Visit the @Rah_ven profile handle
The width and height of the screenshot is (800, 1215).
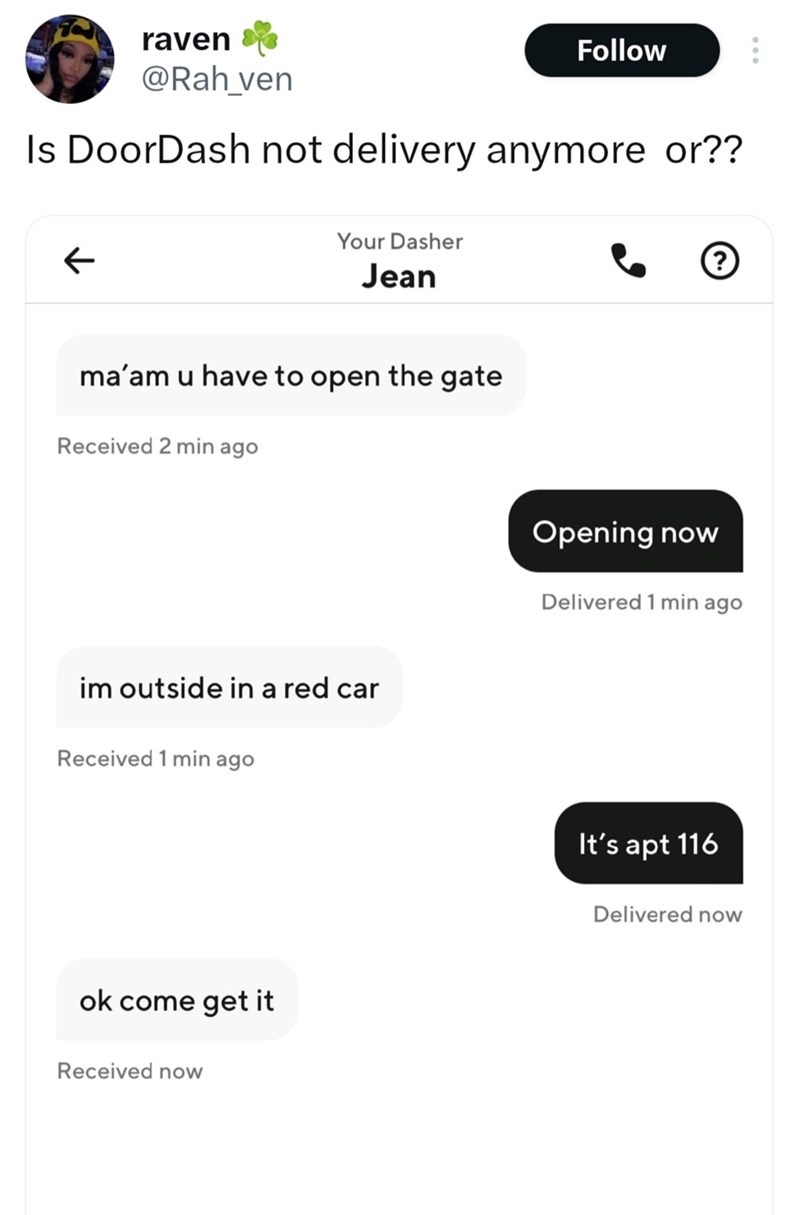click(217, 79)
